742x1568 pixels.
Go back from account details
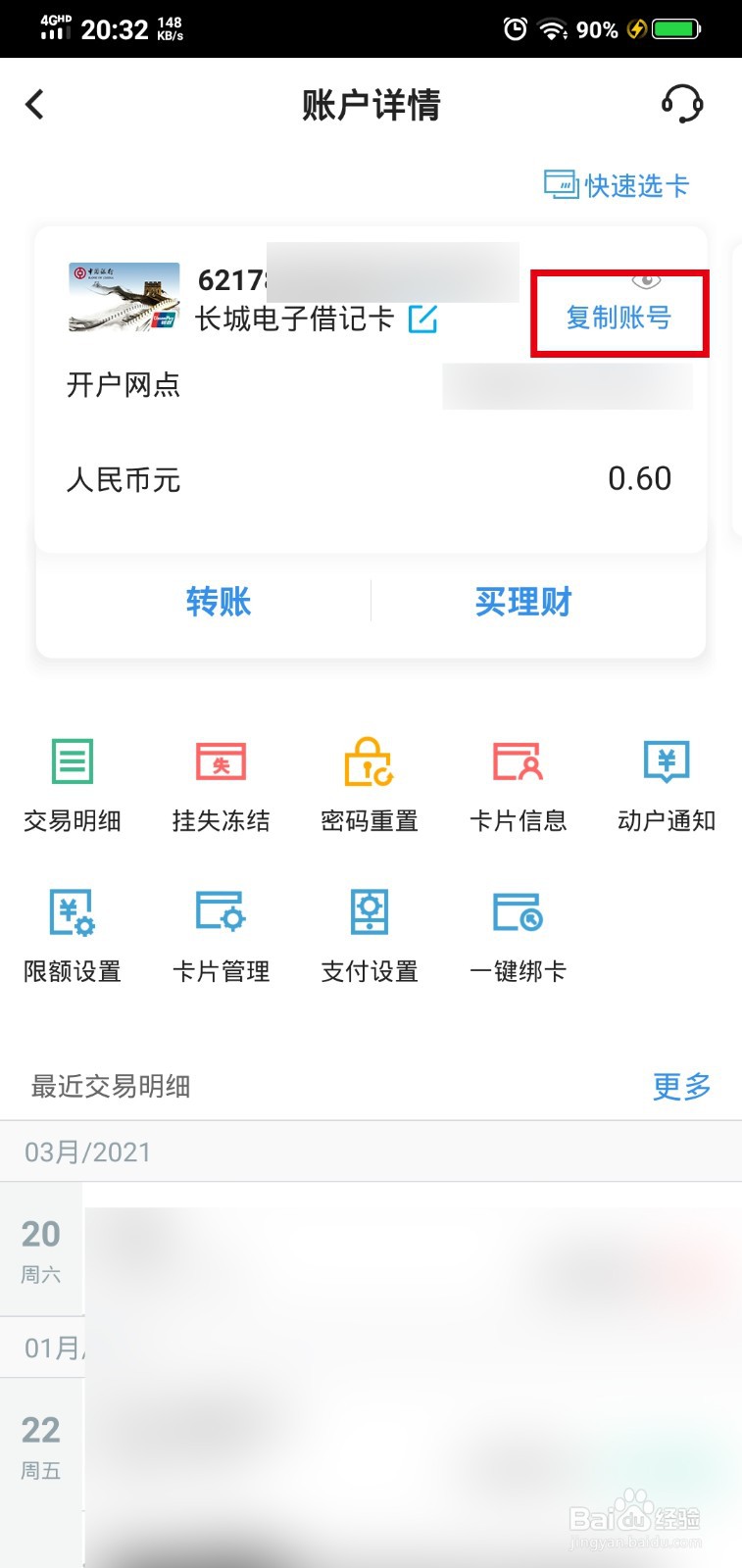point(35,104)
